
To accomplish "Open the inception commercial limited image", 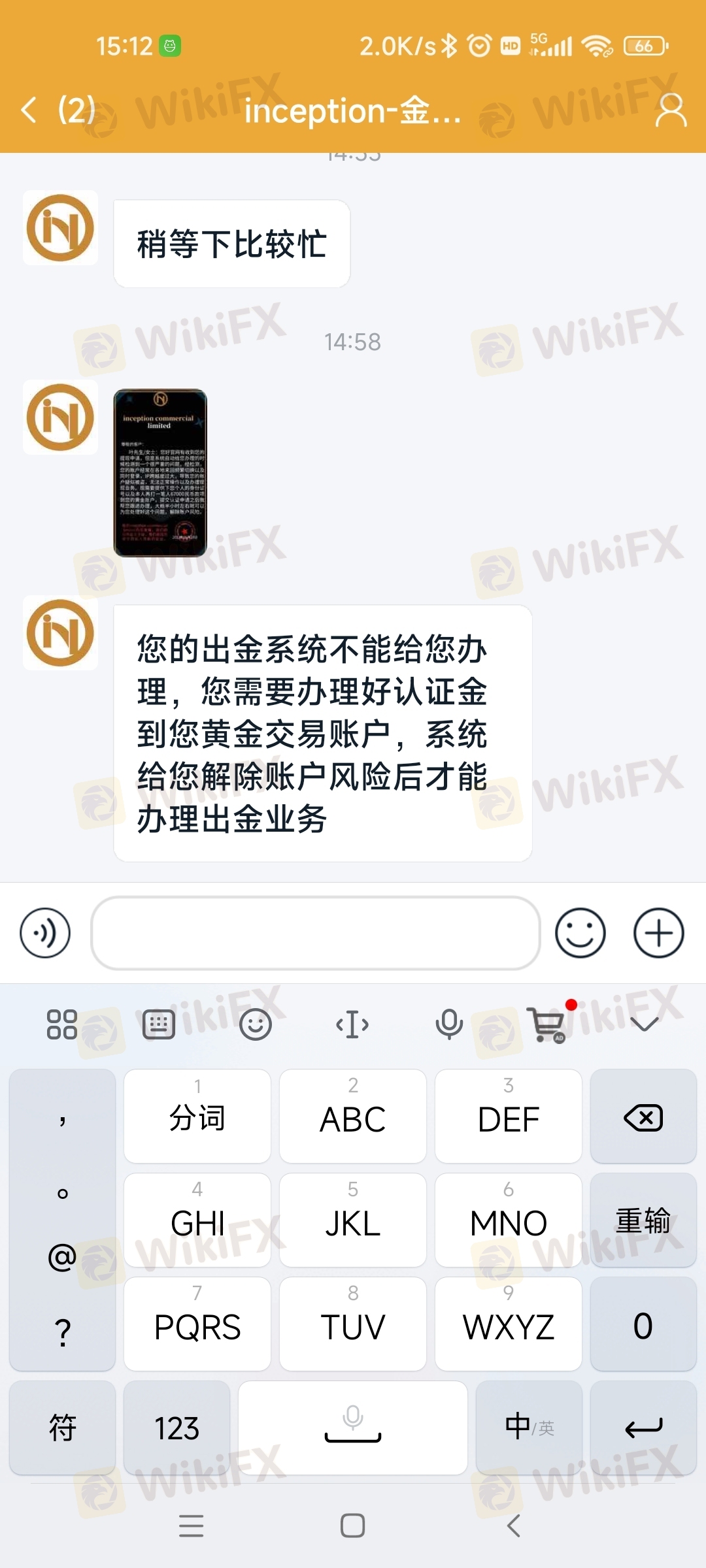I will coord(160,472).
